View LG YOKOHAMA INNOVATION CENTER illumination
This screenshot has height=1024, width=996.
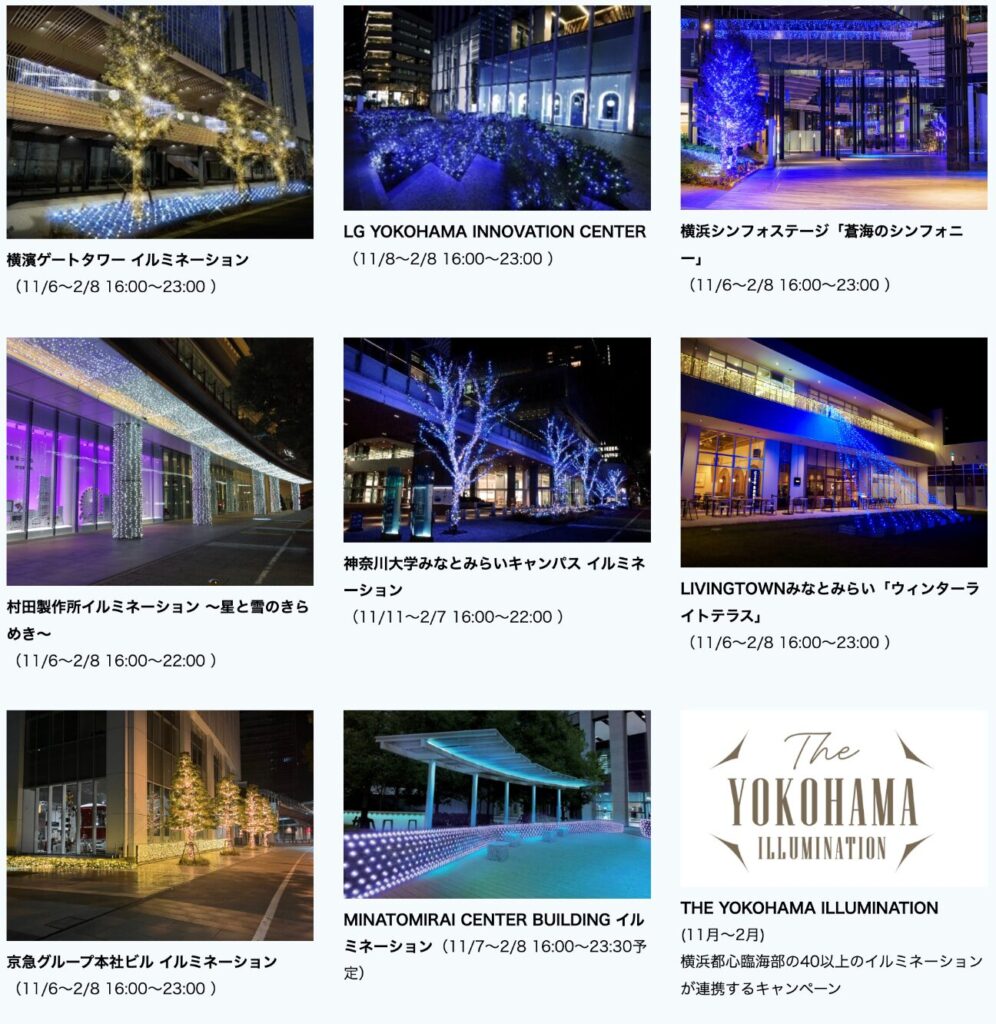coord(497,108)
